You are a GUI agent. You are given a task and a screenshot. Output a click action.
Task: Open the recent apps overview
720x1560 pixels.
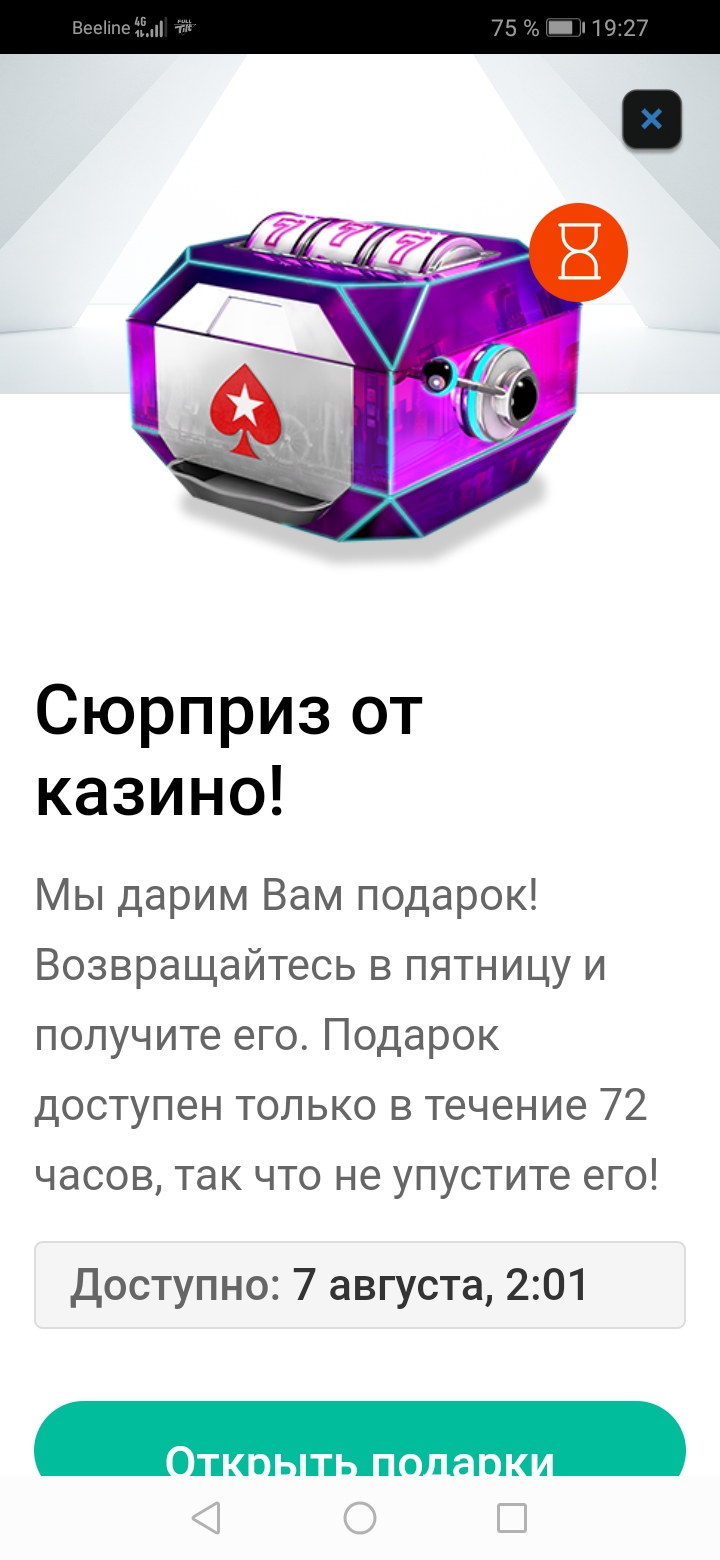[512, 1518]
